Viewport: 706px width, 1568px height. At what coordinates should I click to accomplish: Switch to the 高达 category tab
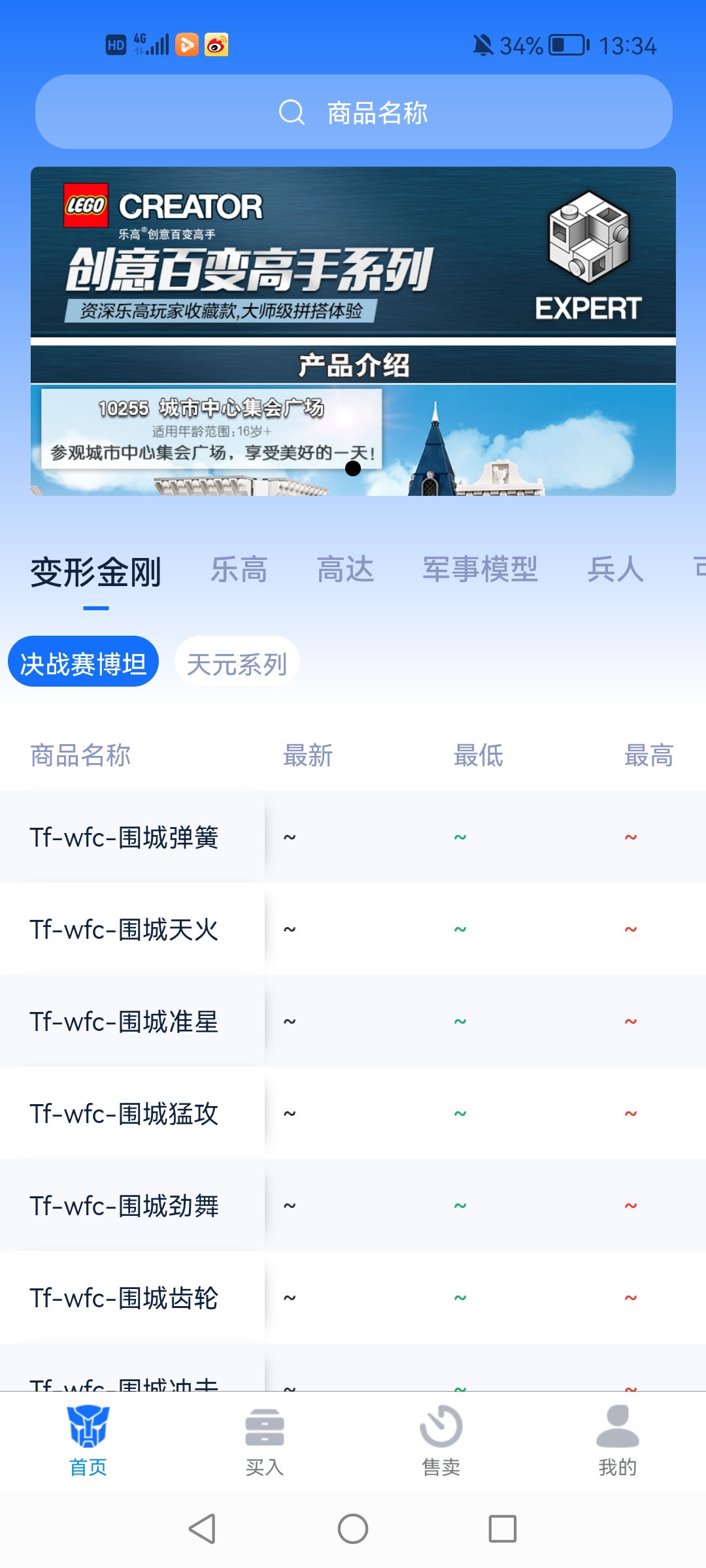[345, 570]
